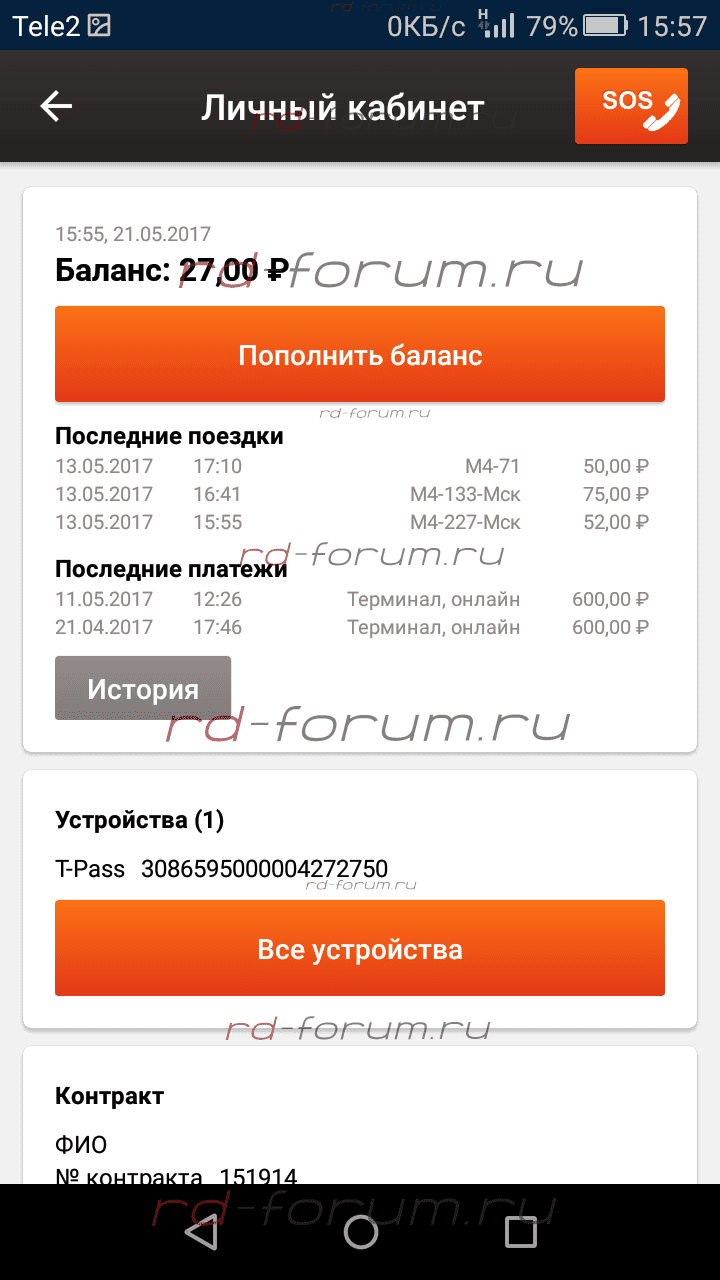Call SOS emergency button

(631, 106)
